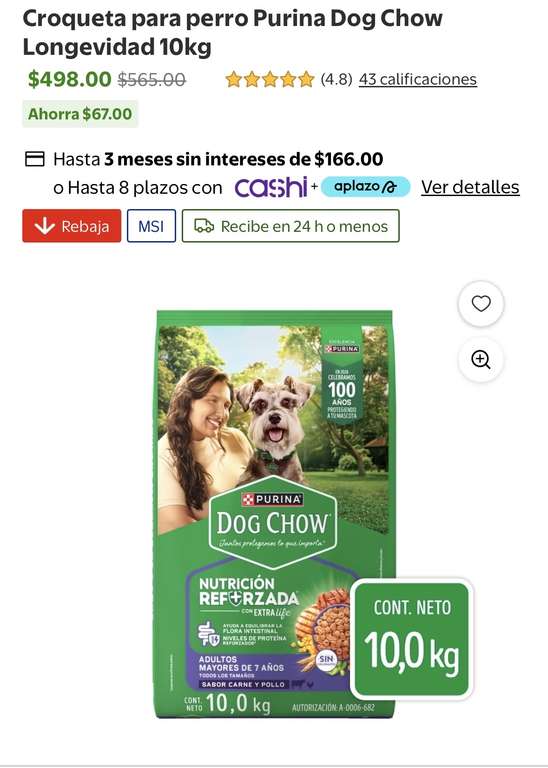Viewport: 548px width, 768px height.
Task: Tap the Rebaja badge
Action: (x=71, y=226)
